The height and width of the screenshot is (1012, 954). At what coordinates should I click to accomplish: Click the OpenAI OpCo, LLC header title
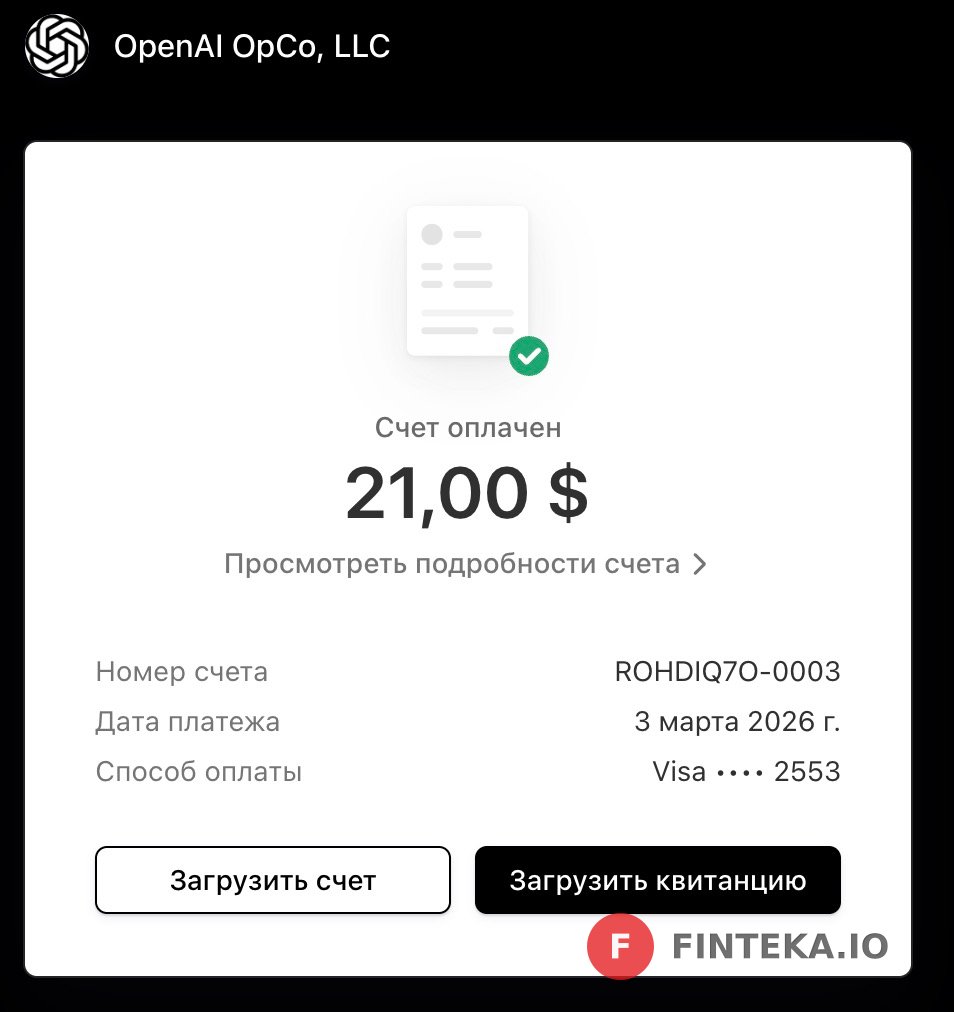pyautogui.click(x=253, y=46)
